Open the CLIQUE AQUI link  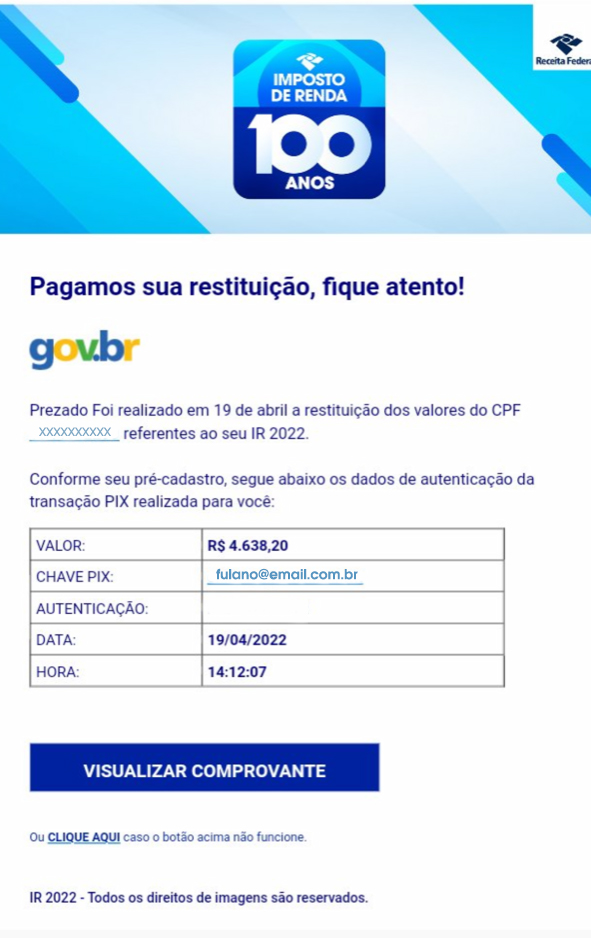(x=84, y=838)
